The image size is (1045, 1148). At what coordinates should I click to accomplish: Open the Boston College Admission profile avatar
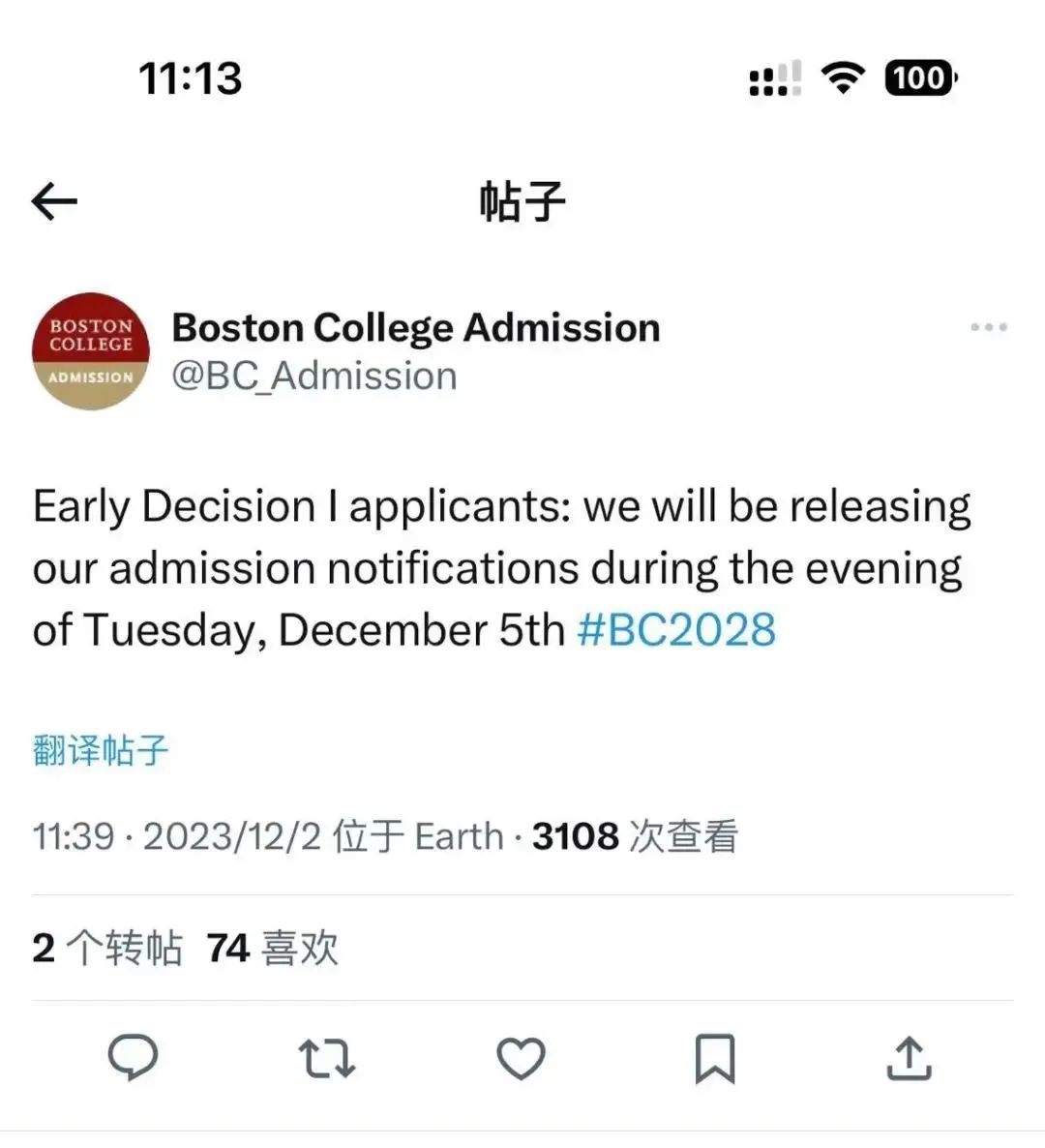(x=91, y=352)
